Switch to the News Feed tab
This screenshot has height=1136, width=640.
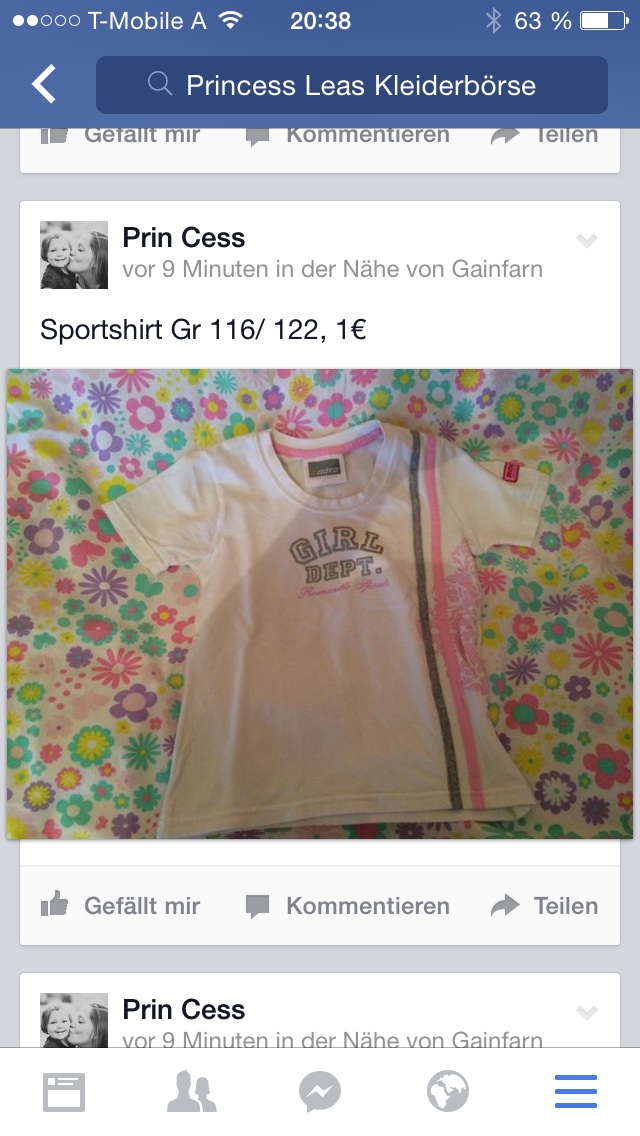(65, 1092)
